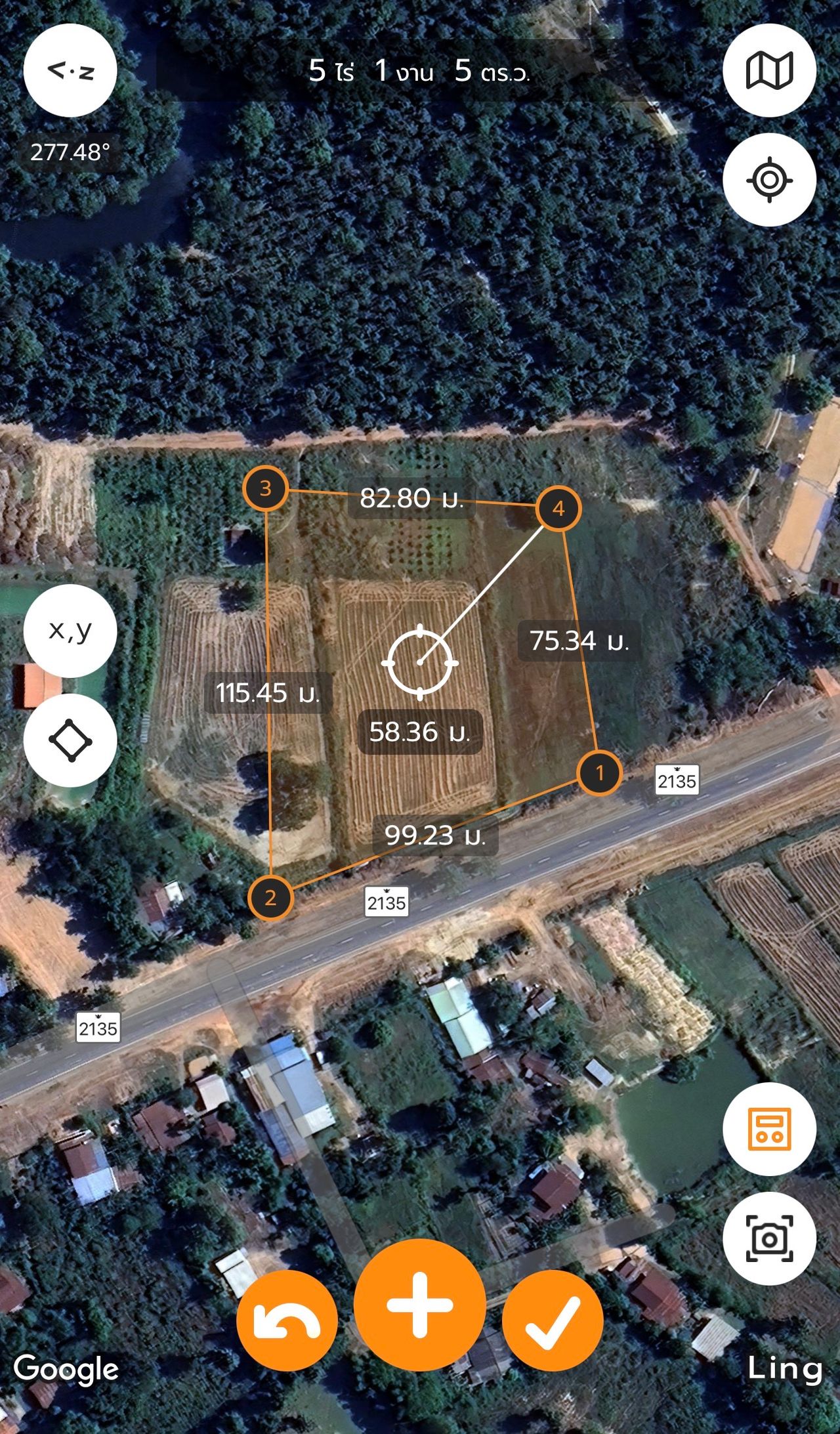This screenshot has width=840, height=1434.
Task: Tap the polygon shape tool
Action: pos(70,740)
